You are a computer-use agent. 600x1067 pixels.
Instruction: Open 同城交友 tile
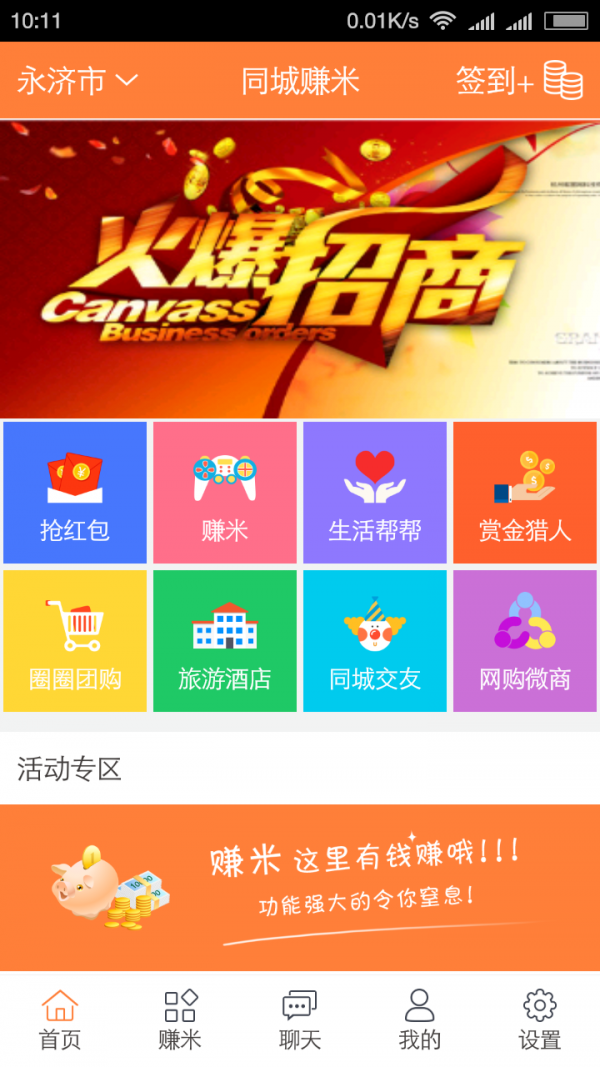(x=375, y=641)
